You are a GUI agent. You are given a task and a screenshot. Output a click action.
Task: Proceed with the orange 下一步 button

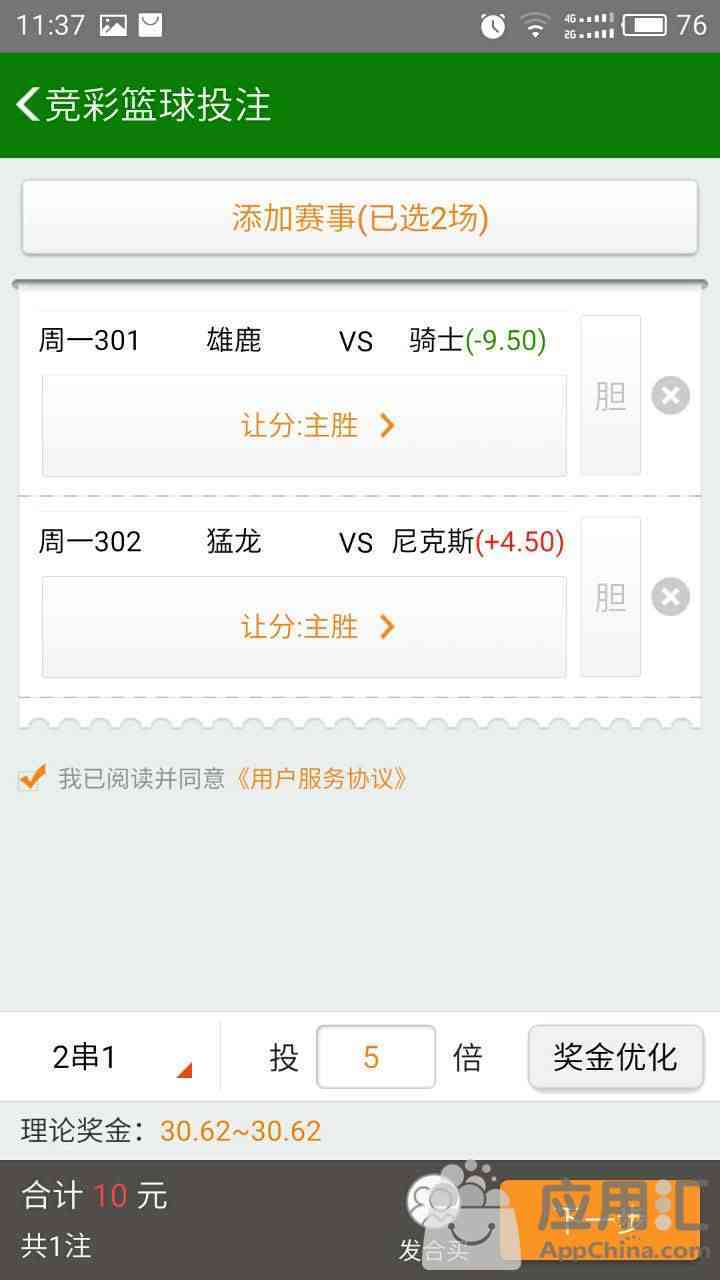tap(600, 1220)
